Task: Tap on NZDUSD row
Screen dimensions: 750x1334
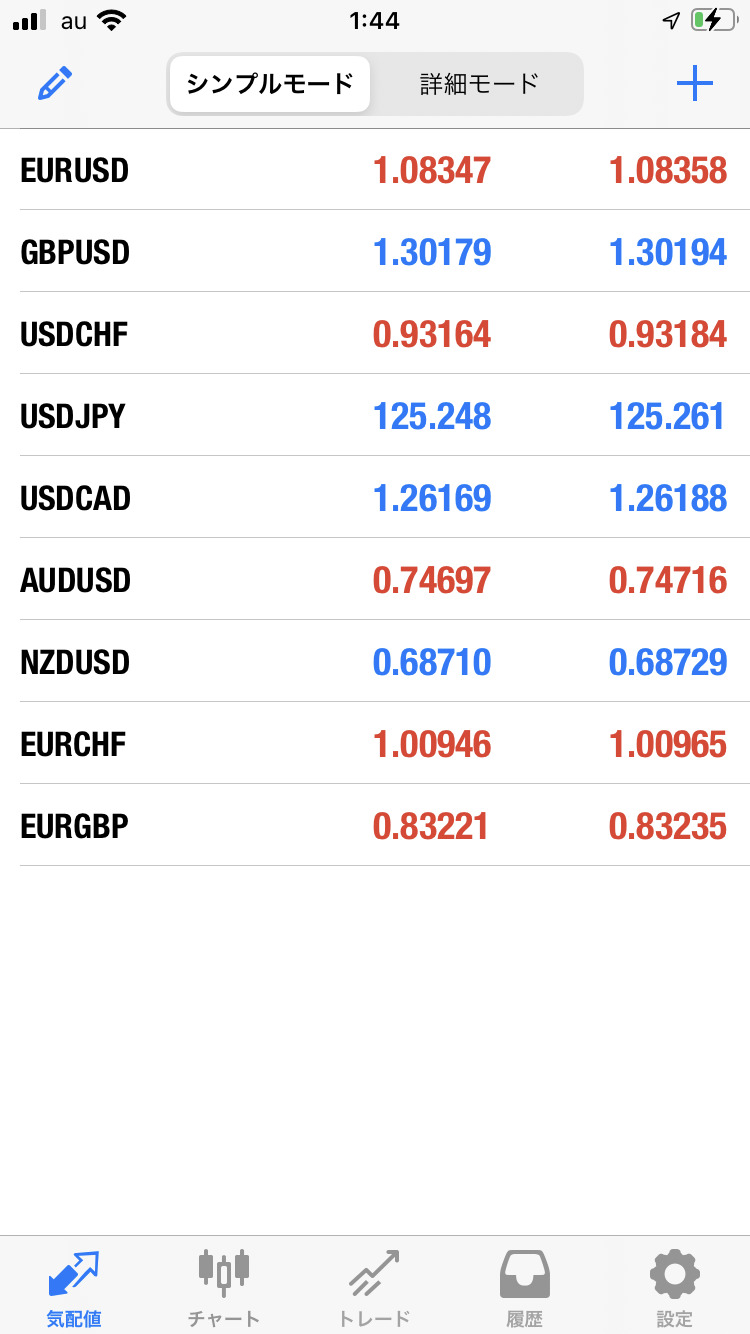Action: 375,661
